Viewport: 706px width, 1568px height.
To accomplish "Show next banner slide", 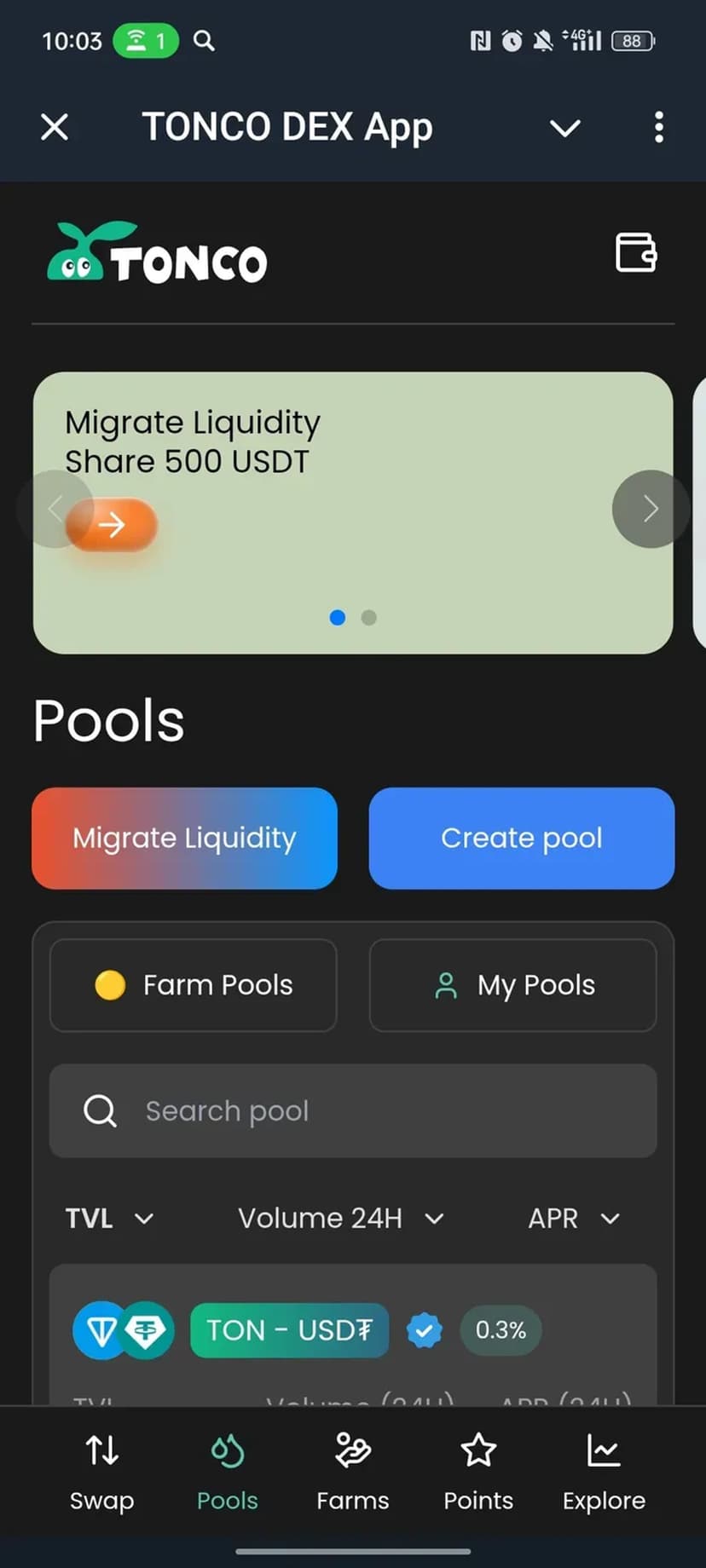I will tap(650, 509).
